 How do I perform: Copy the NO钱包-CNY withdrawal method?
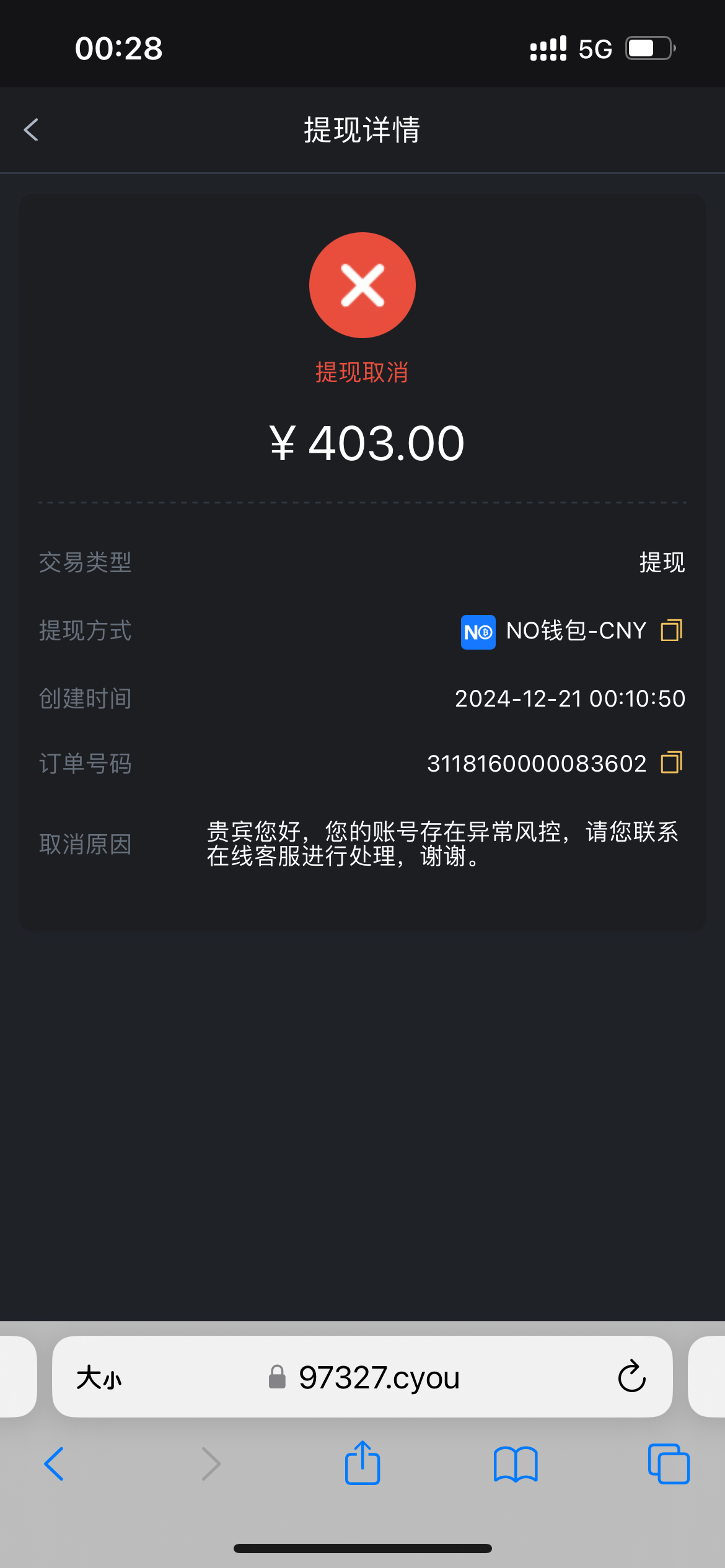(x=671, y=630)
